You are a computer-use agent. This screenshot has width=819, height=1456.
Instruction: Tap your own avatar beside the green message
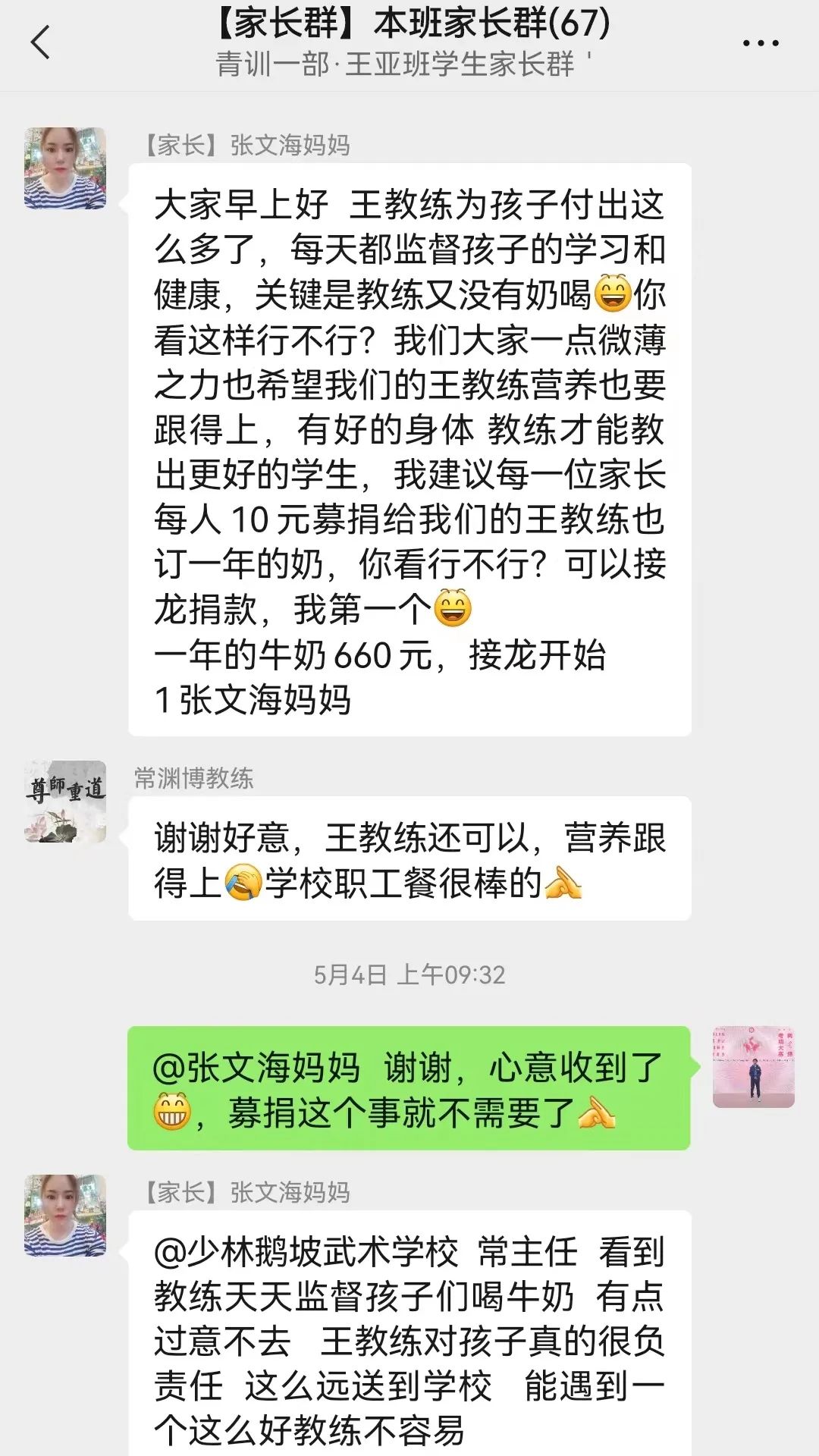753,1067
